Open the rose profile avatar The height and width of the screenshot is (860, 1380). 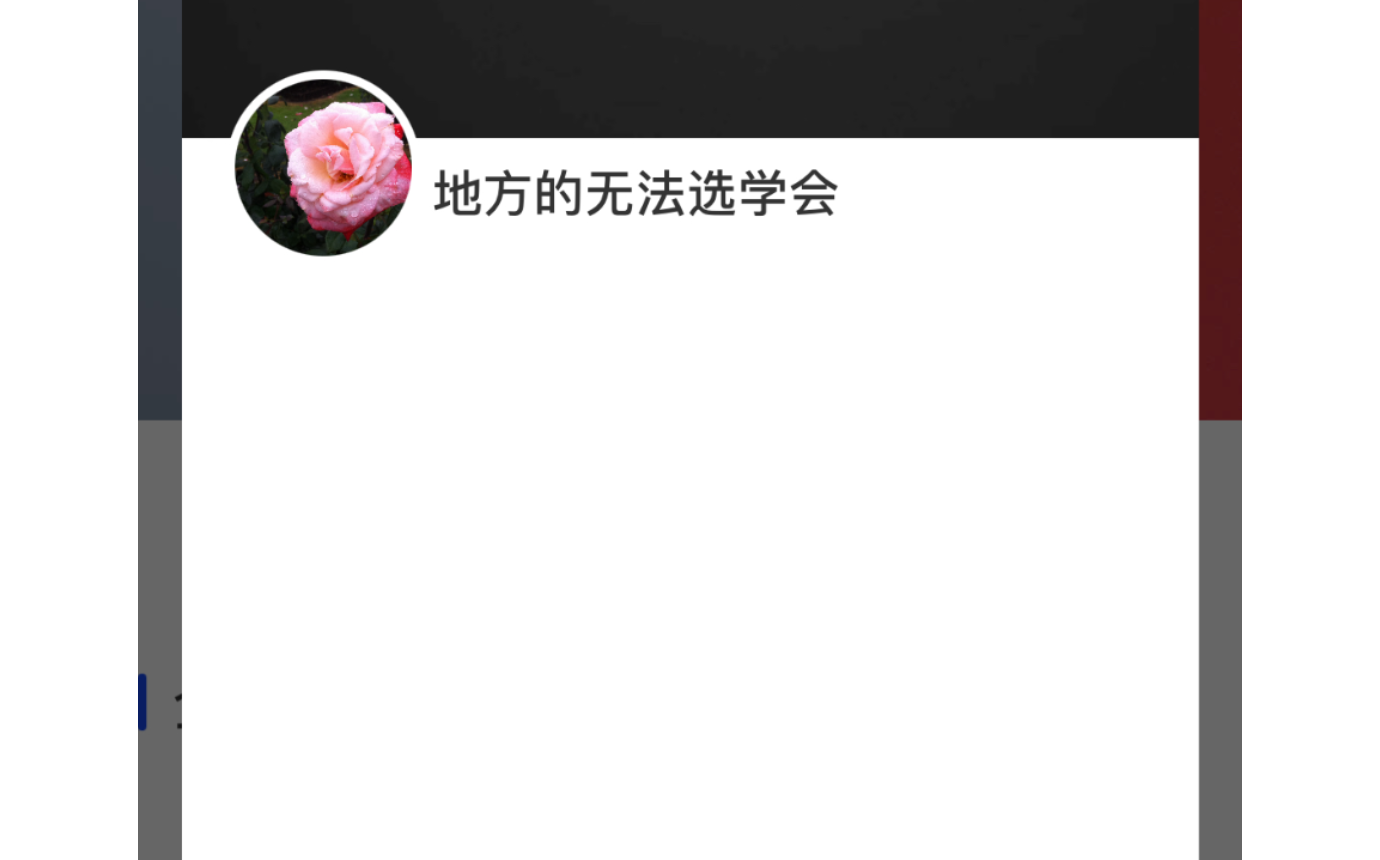coord(323,168)
